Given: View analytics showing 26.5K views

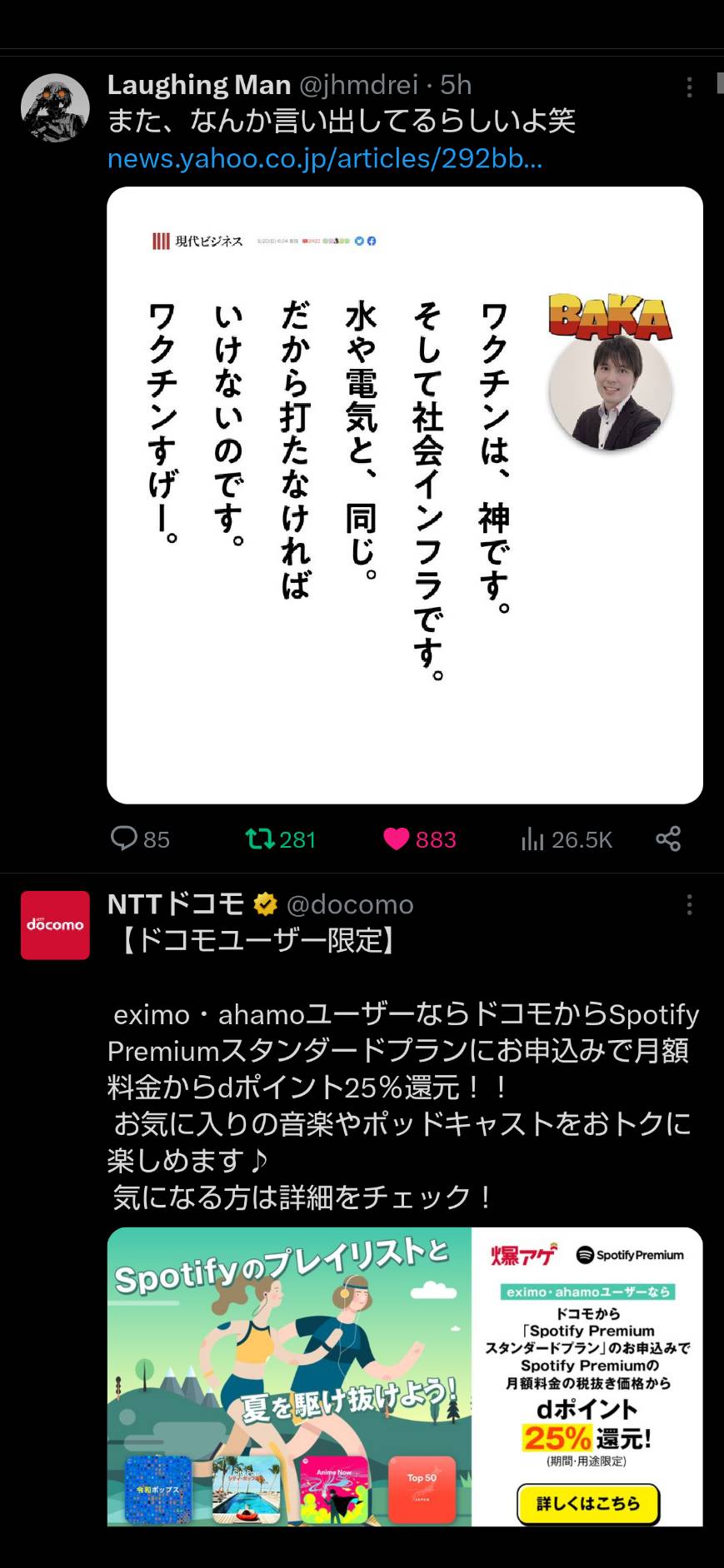Looking at the screenshot, I should [567, 839].
